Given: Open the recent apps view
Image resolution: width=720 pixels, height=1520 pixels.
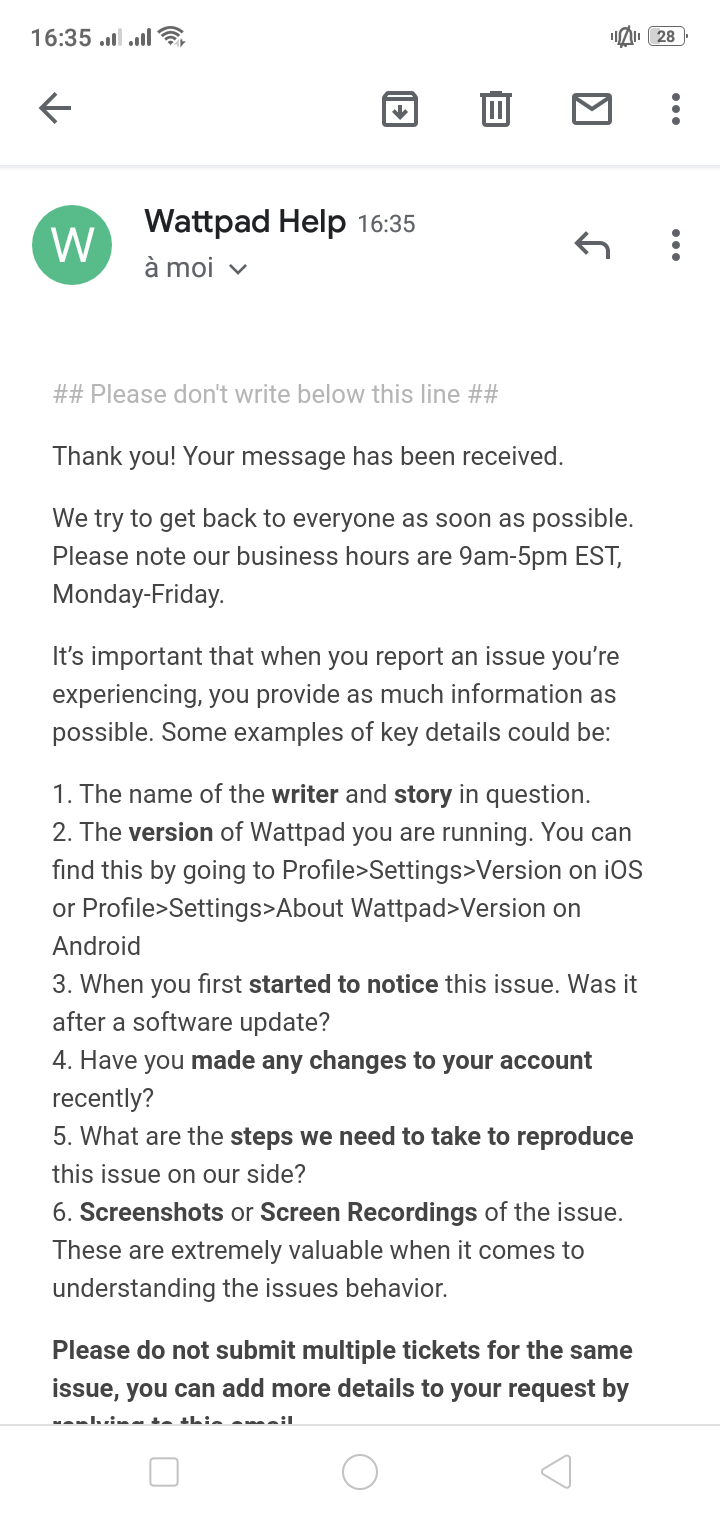Looking at the screenshot, I should coord(164,1471).
